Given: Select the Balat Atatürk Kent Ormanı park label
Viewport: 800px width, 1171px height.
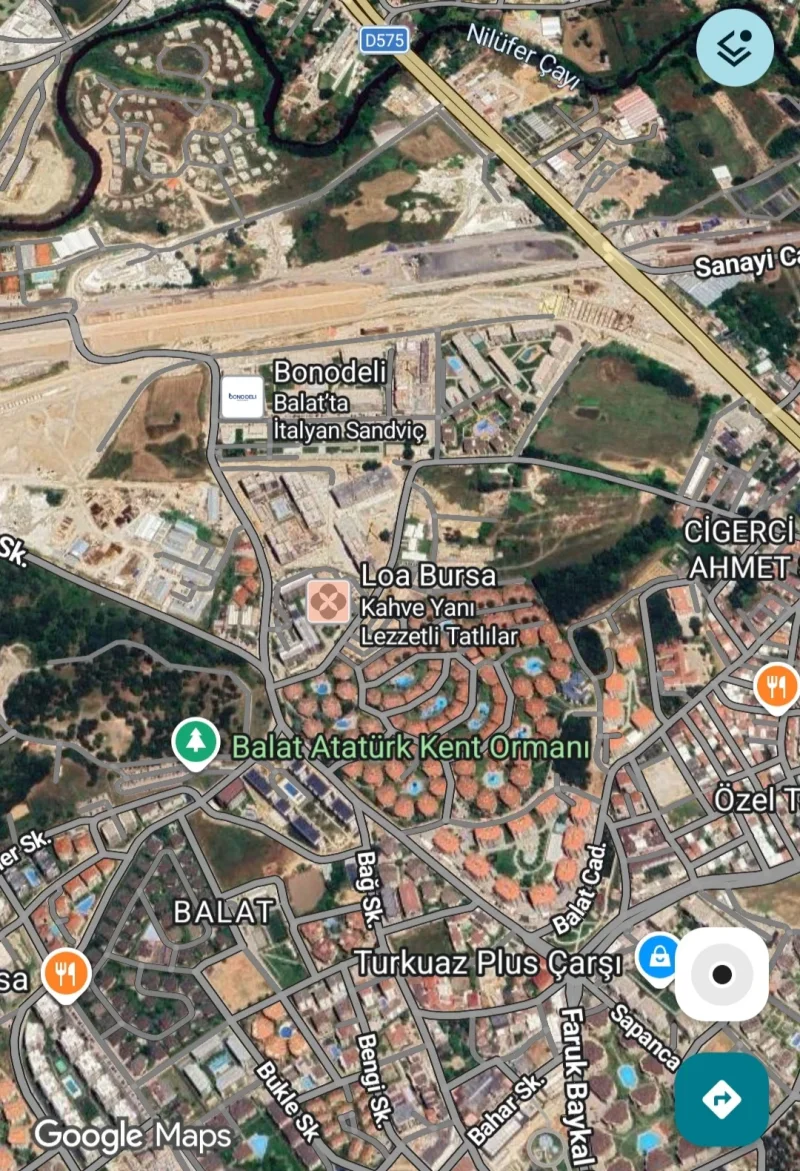Looking at the screenshot, I should click(412, 745).
